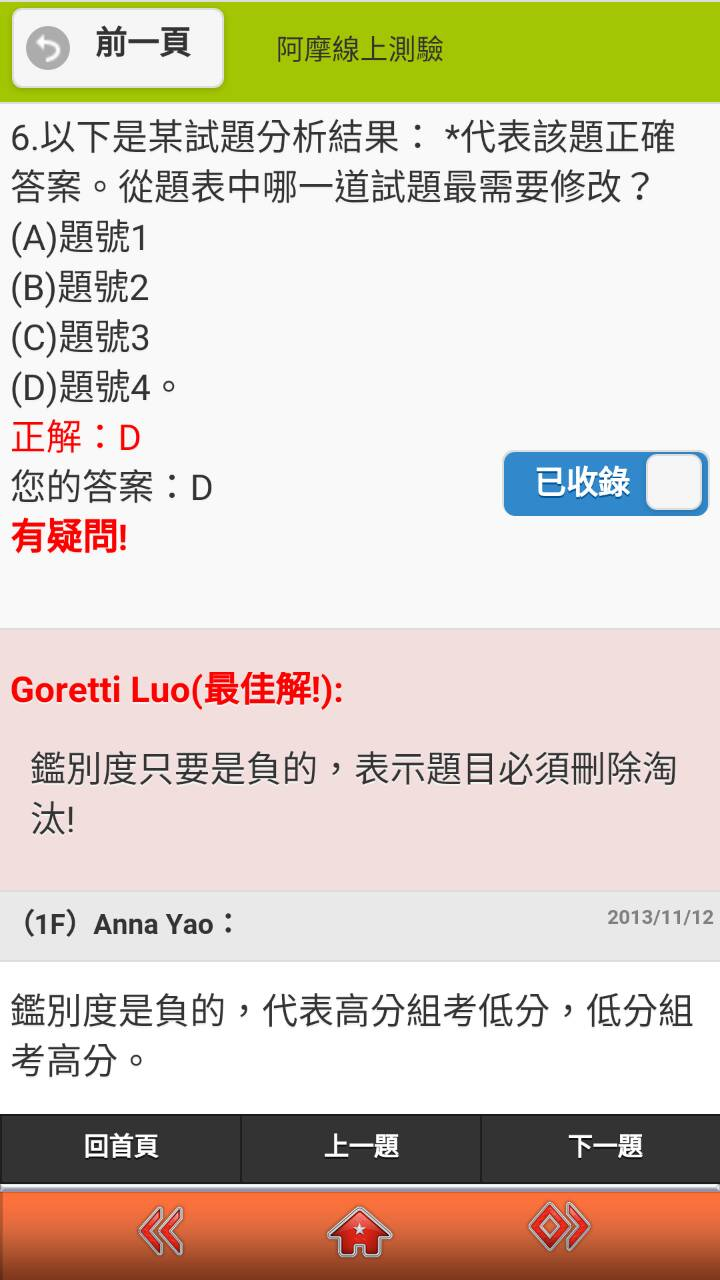Tap the red home icon
Image resolution: width=720 pixels, height=1280 pixels.
point(359,1232)
